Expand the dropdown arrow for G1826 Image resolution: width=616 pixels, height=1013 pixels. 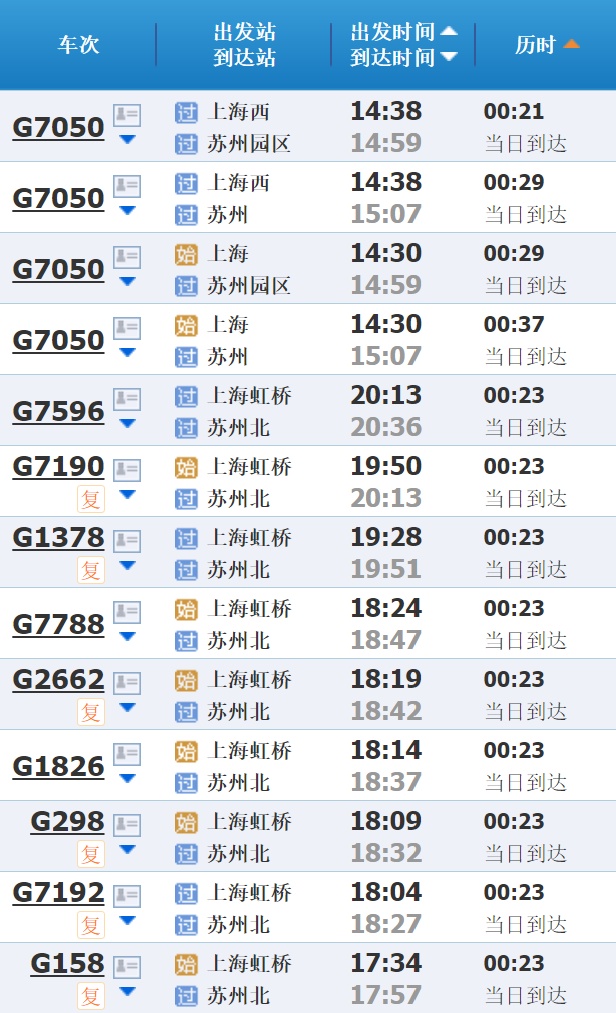[127, 779]
